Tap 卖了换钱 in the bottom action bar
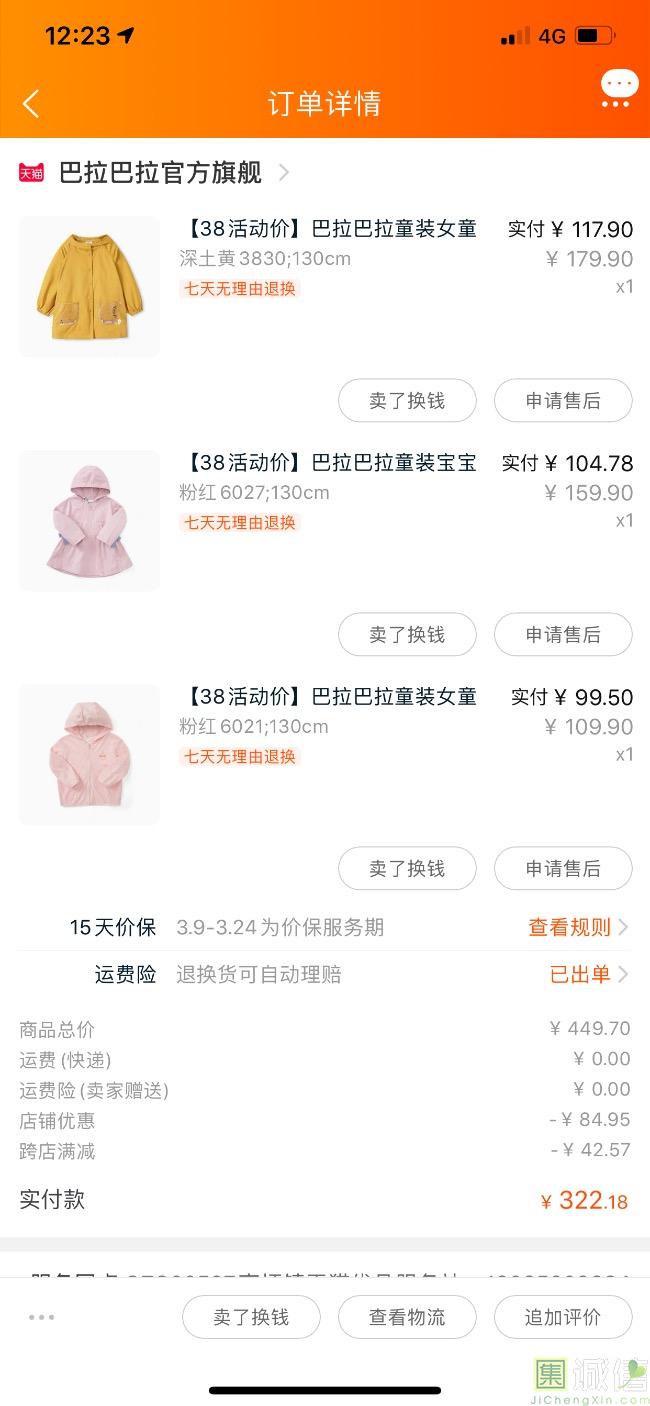Image resolution: width=650 pixels, height=1406 pixels. [251, 1317]
